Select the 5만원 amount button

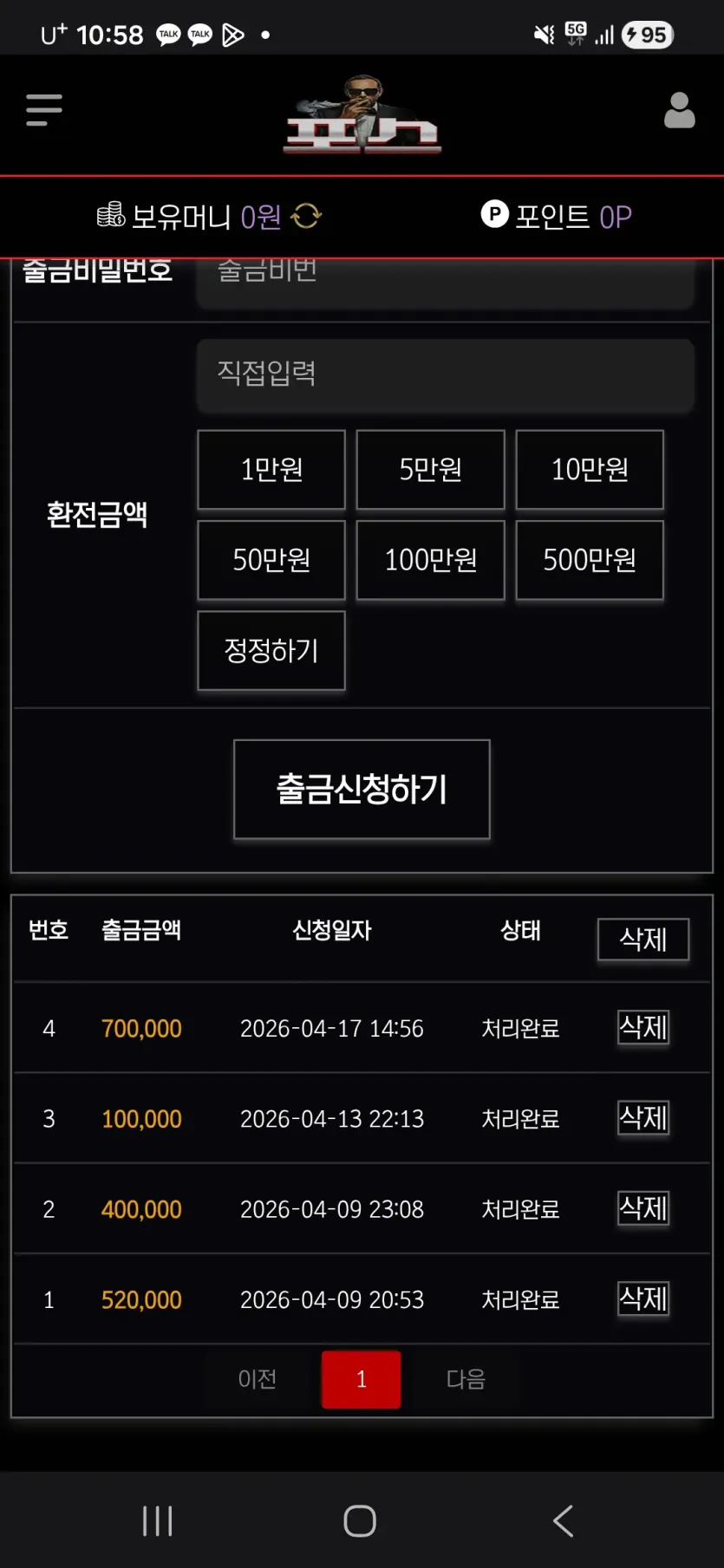(430, 470)
